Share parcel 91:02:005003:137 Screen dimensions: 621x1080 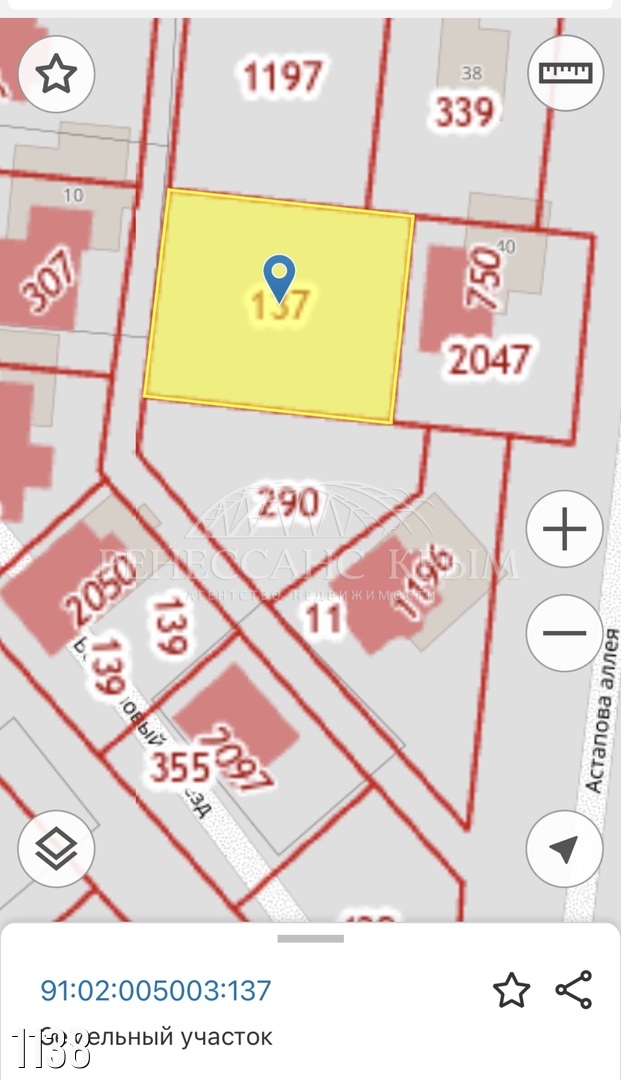coord(573,990)
